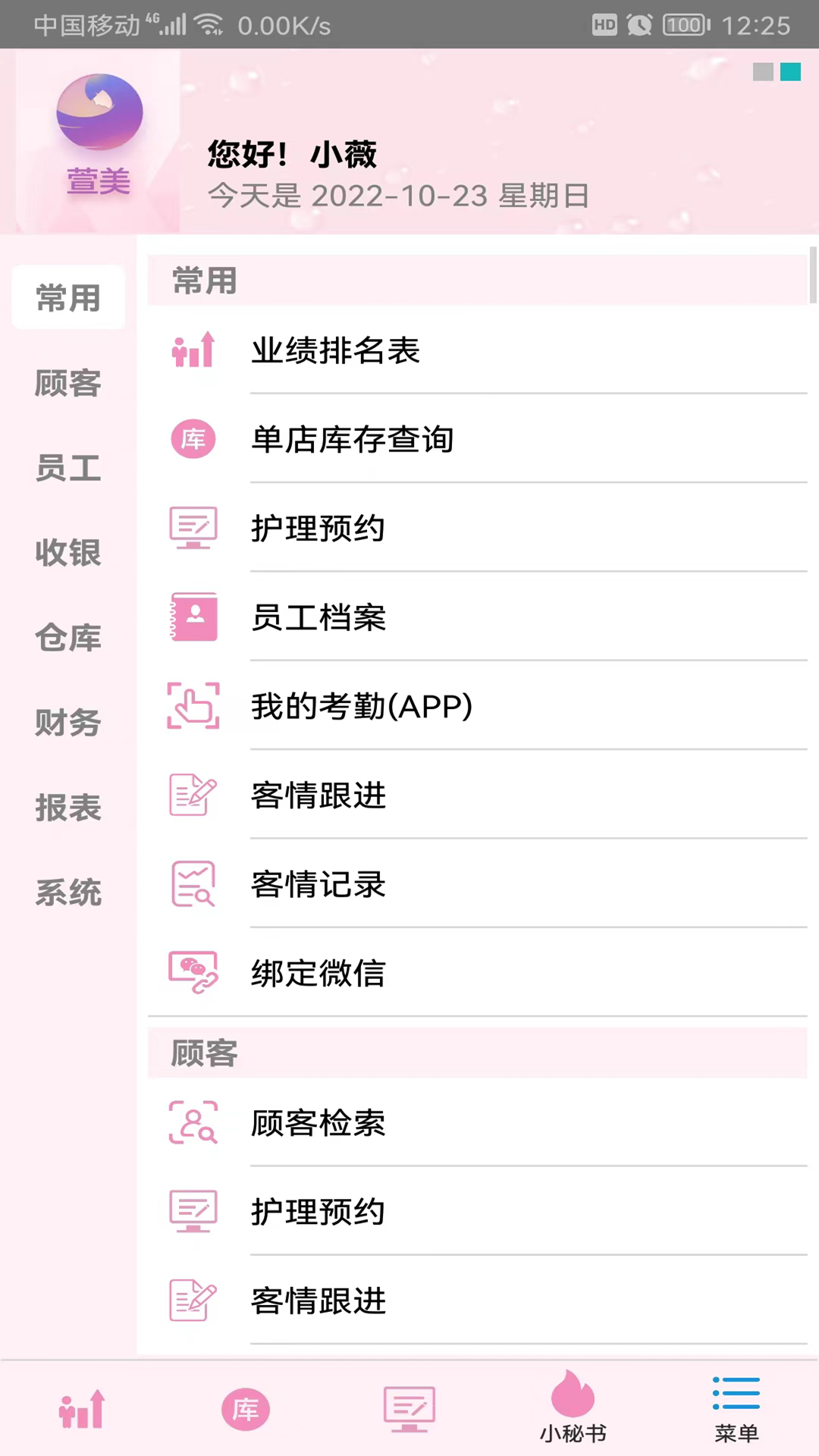
Task: Tap the bottom bar performance ranking icon
Action: 82,1410
